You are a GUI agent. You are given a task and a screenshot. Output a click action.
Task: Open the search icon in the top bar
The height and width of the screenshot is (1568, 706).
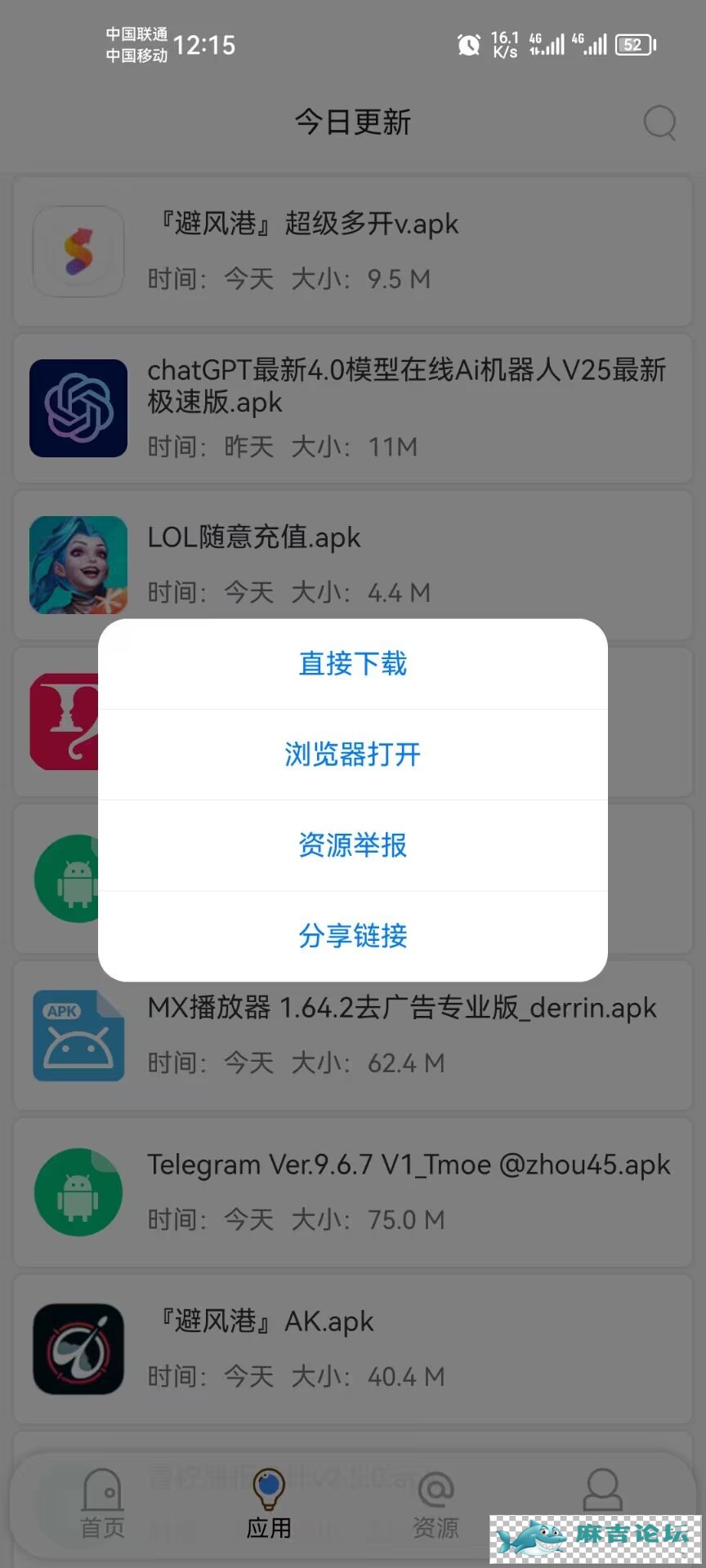(659, 123)
